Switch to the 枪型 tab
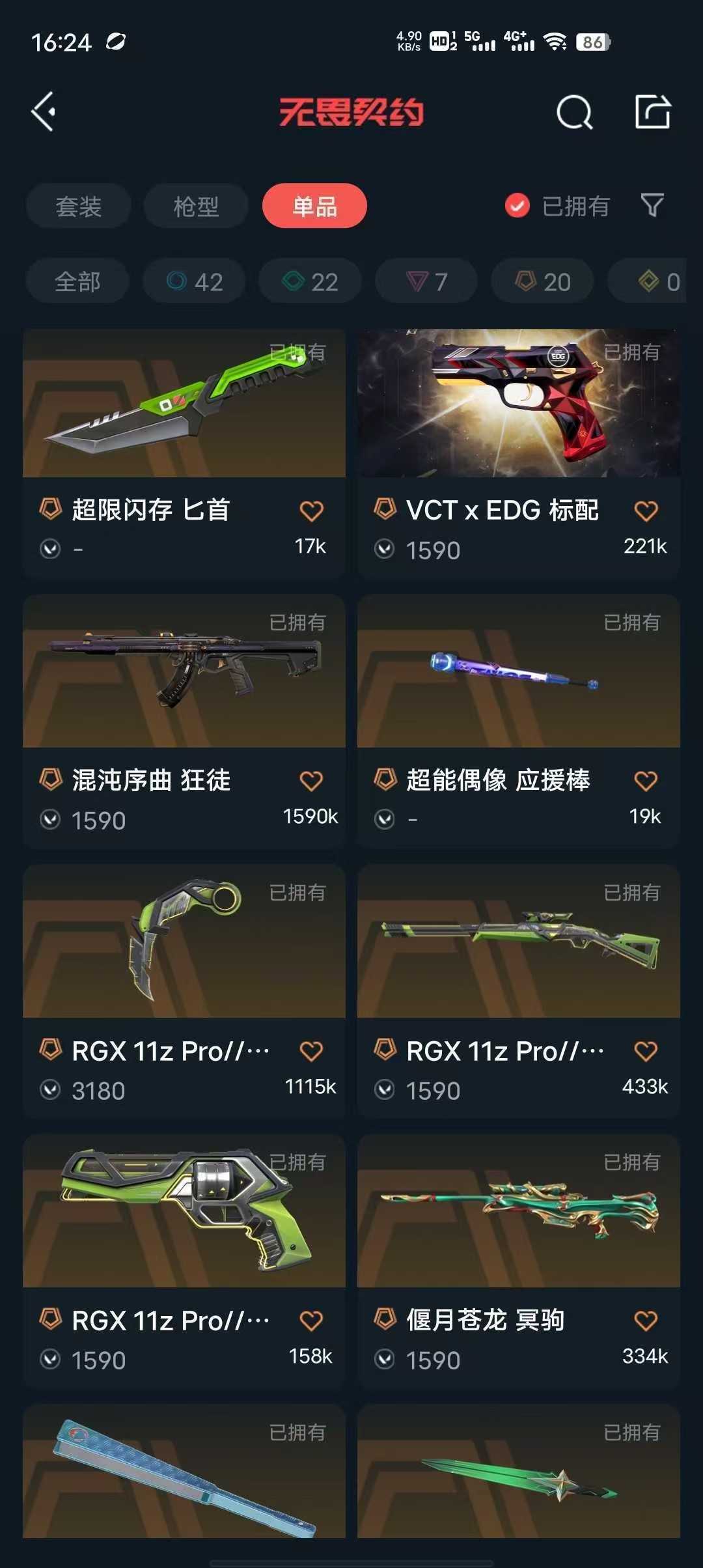Image resolution: width=703 pixels, height=1568 pixels. click(x=195, y=206)
